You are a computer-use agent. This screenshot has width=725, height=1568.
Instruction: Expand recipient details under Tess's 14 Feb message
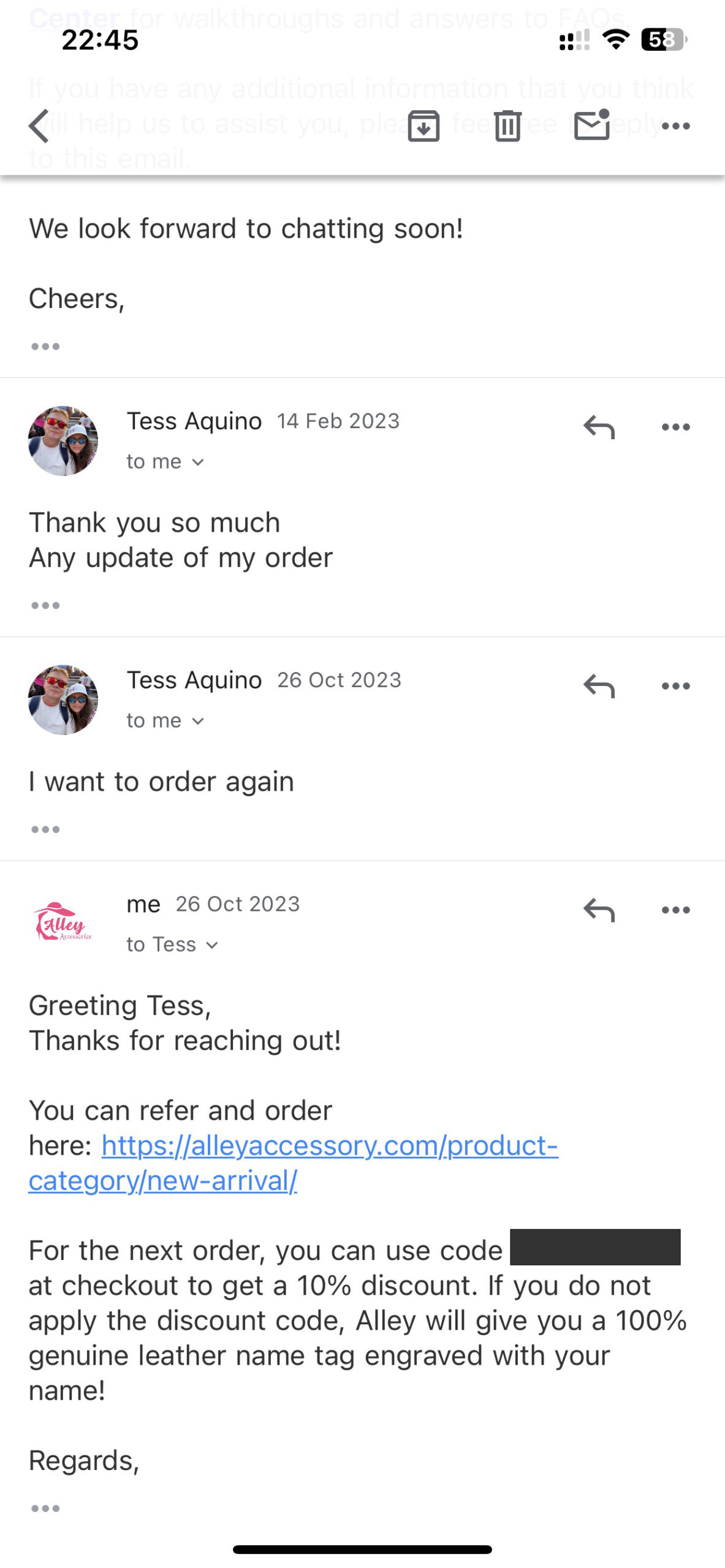click(x=199, y=462)
